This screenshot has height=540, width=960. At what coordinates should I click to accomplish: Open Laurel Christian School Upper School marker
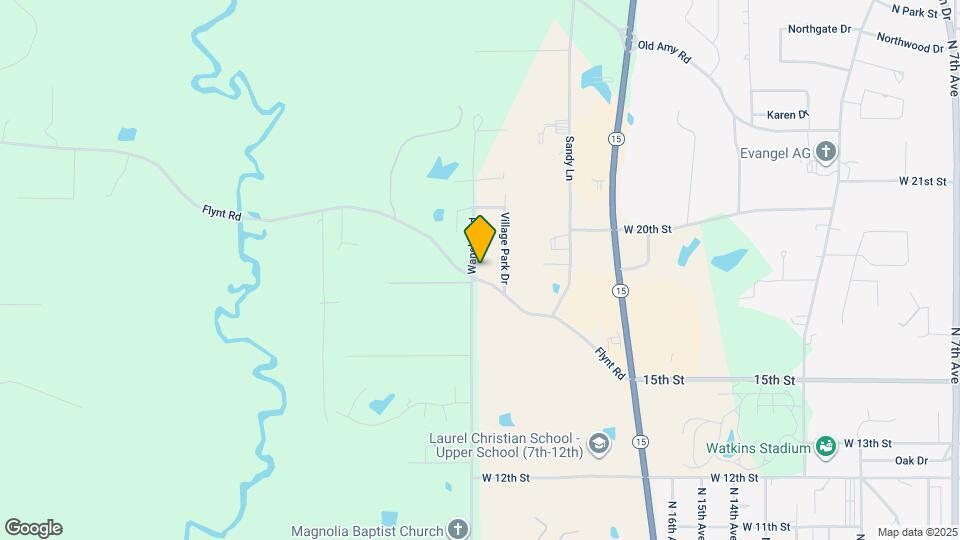(x=598, y=444)
